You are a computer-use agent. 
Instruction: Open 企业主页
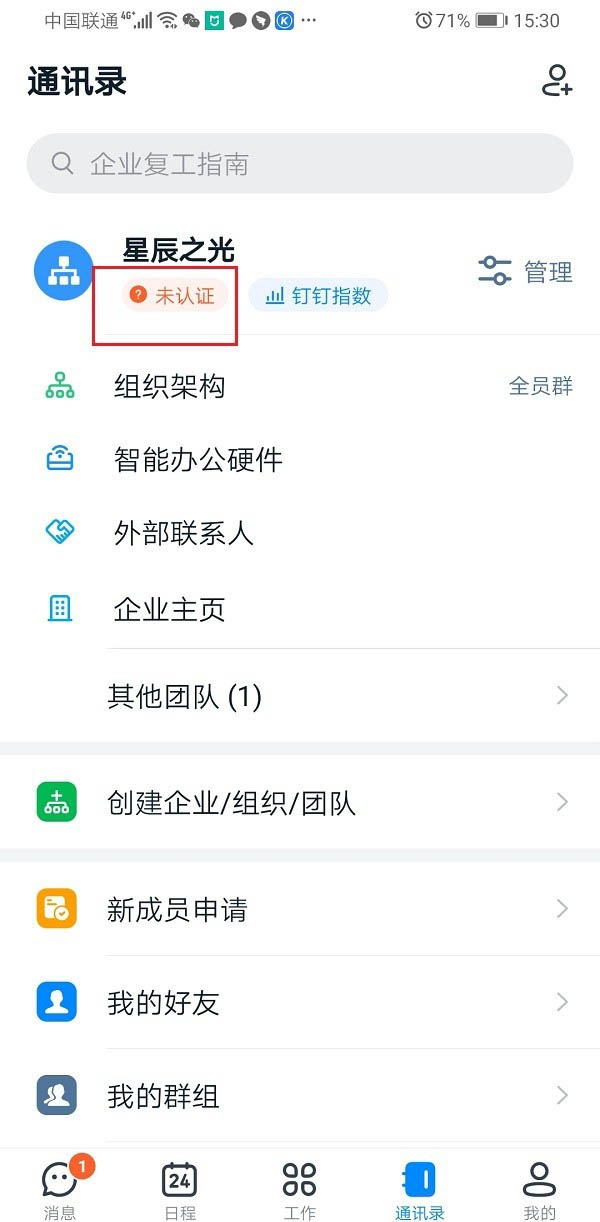click(170, 609)
